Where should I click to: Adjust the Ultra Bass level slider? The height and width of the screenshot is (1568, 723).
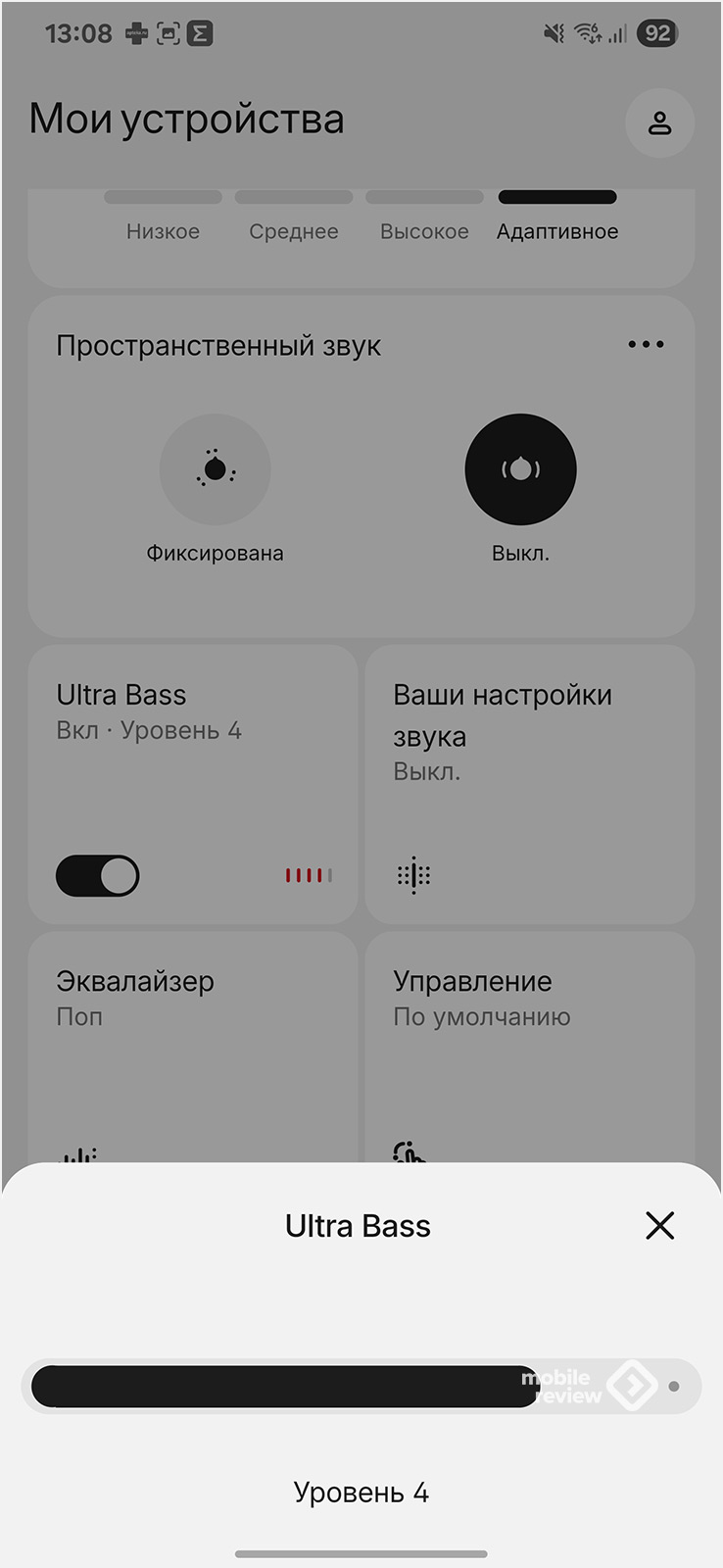point(361,1387)
